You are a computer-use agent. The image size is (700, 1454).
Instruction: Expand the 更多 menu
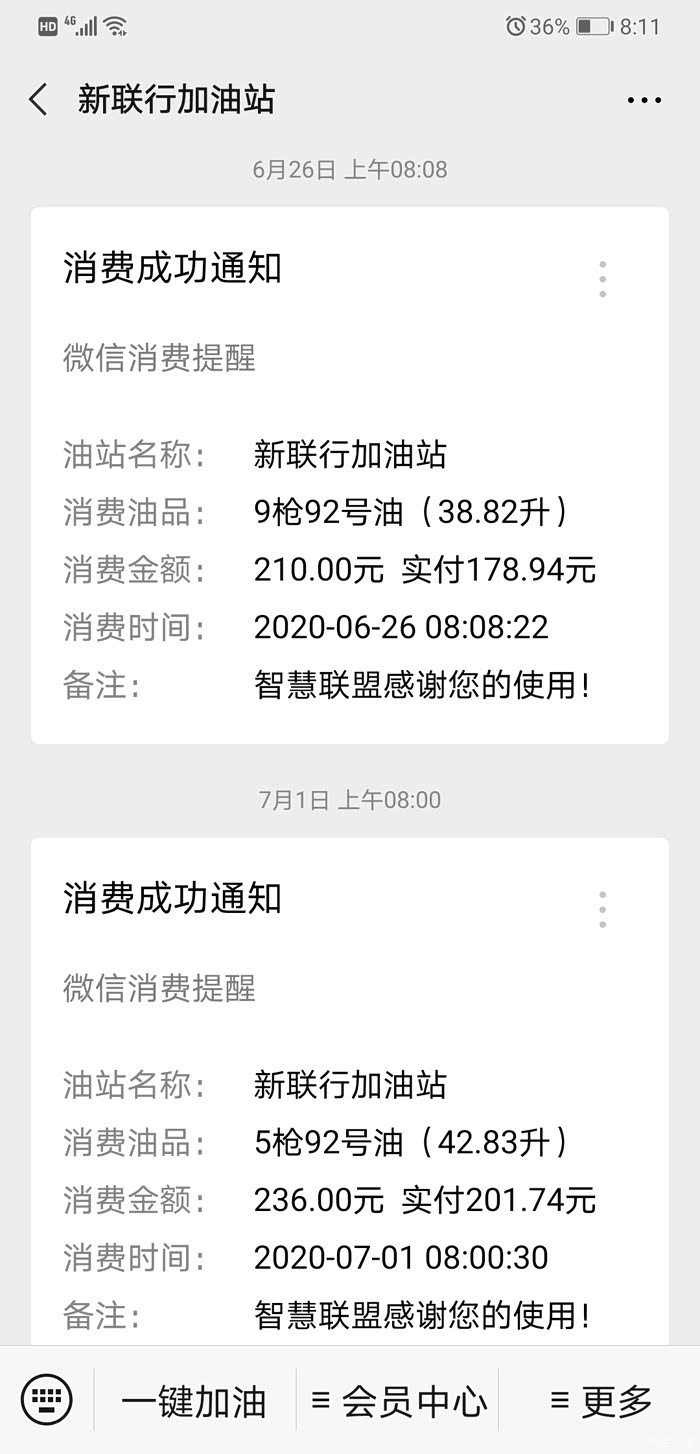pyautogui.click(x=600, y=1401)
